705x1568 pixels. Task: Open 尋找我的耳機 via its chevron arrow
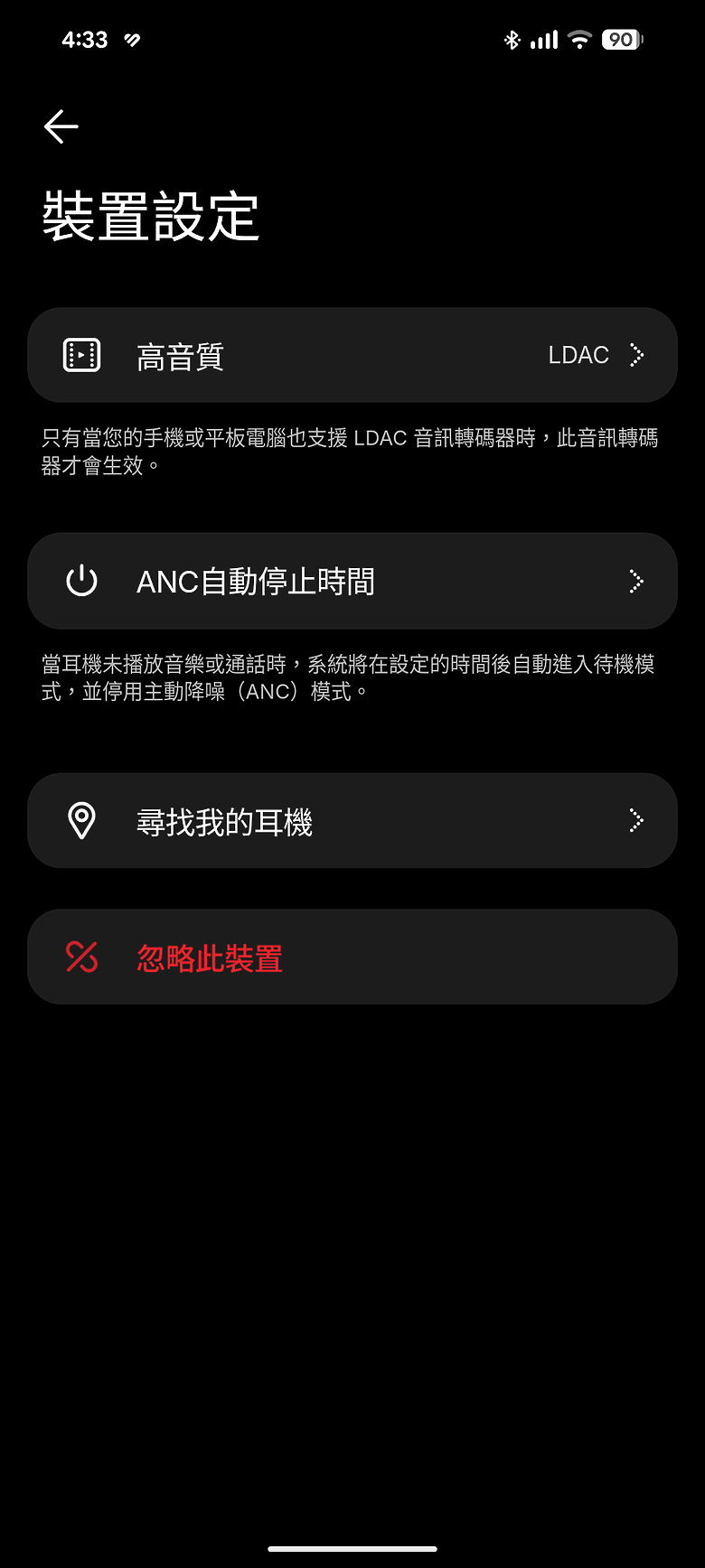(636, 820)
